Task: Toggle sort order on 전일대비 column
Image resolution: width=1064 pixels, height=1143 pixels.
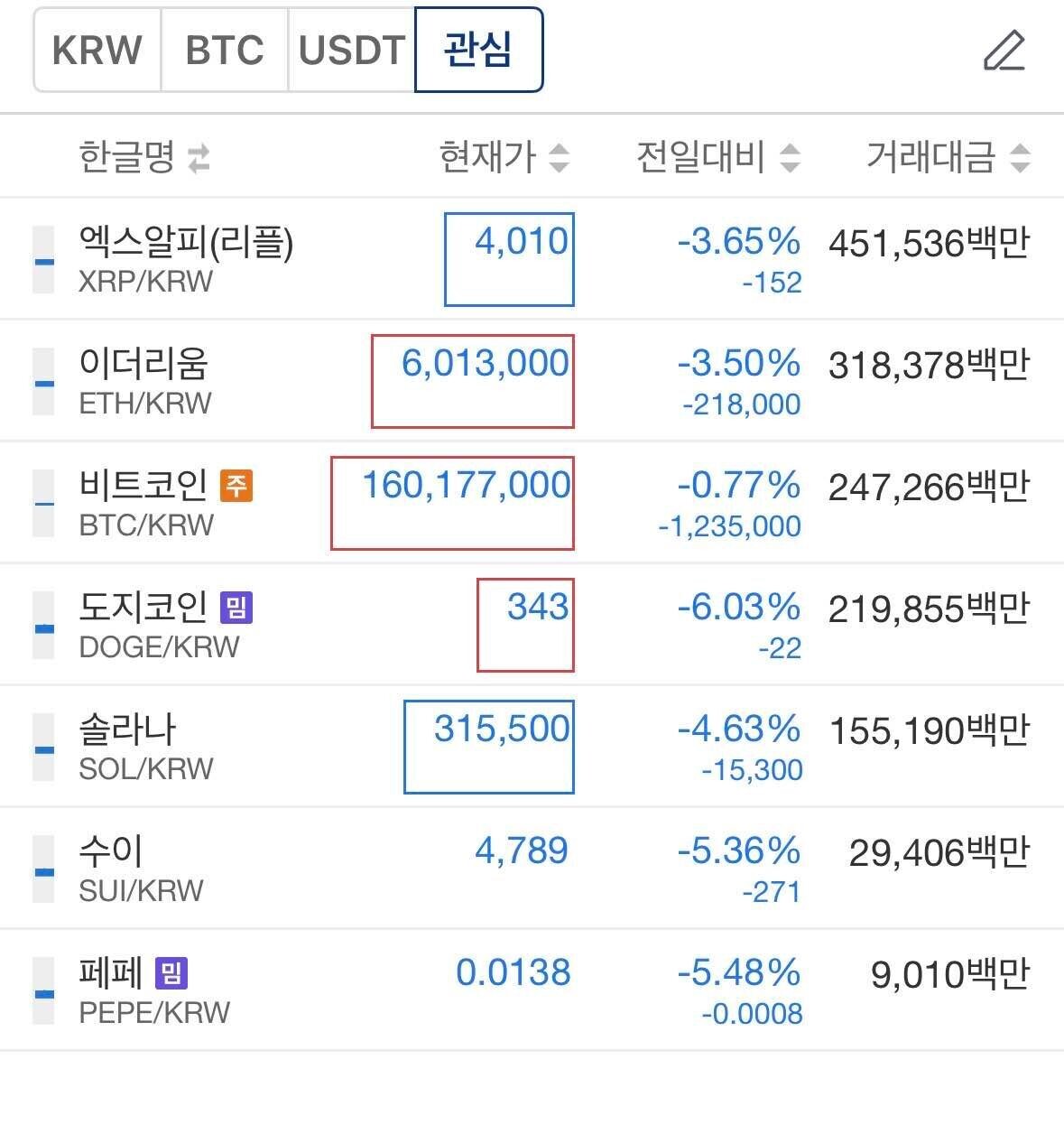Action: [x=791, y=156]
